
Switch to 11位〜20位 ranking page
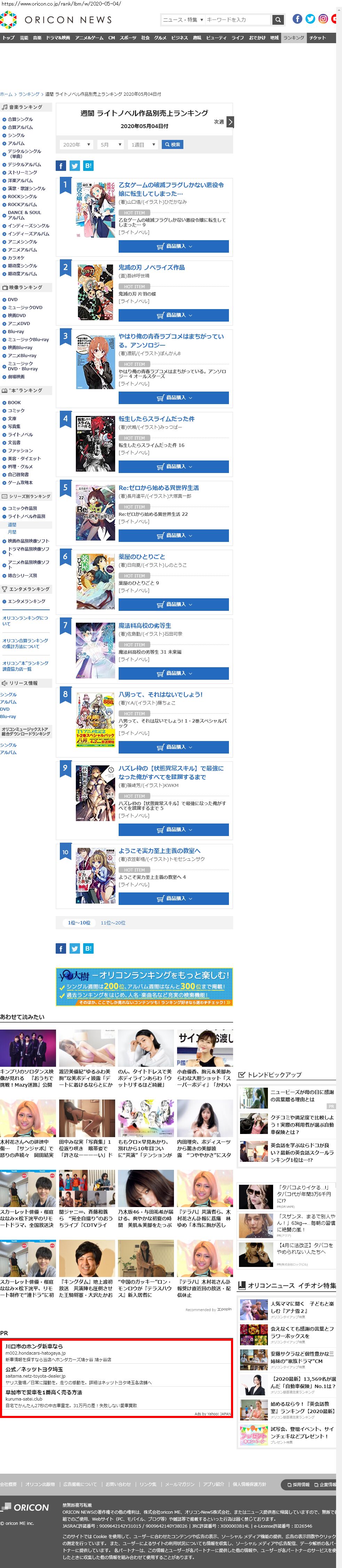[x=113, y=923]
